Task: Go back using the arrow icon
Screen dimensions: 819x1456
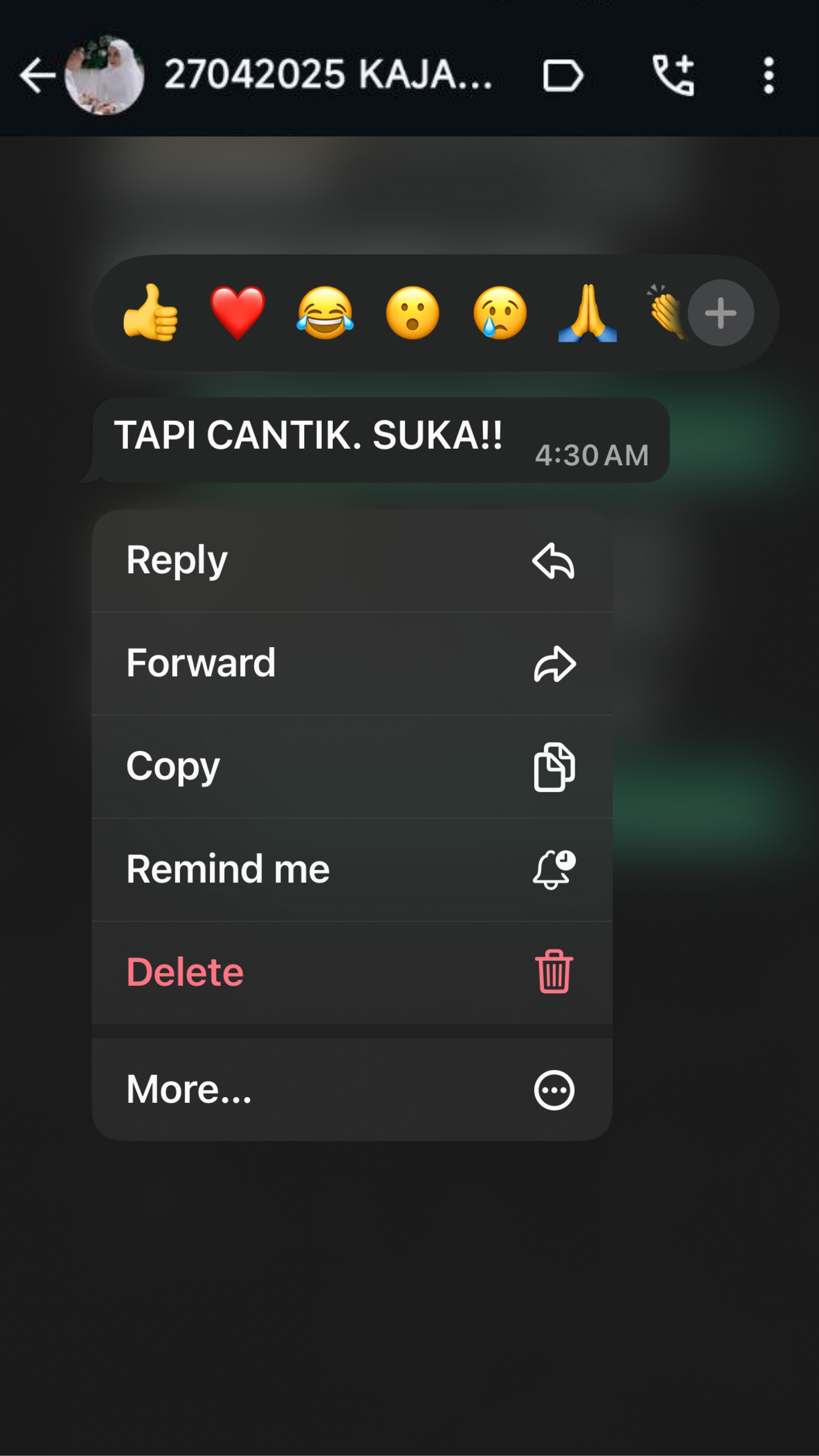Action: pos(37,75)
